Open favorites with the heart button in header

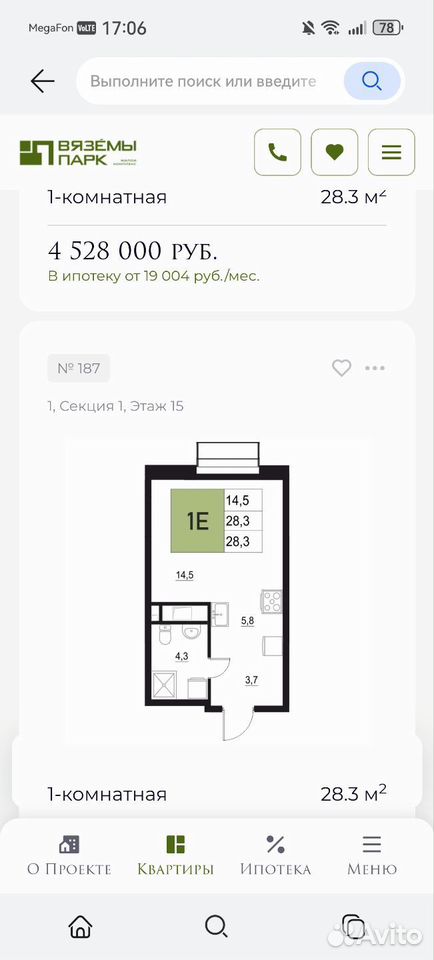[x=334, y=152]
